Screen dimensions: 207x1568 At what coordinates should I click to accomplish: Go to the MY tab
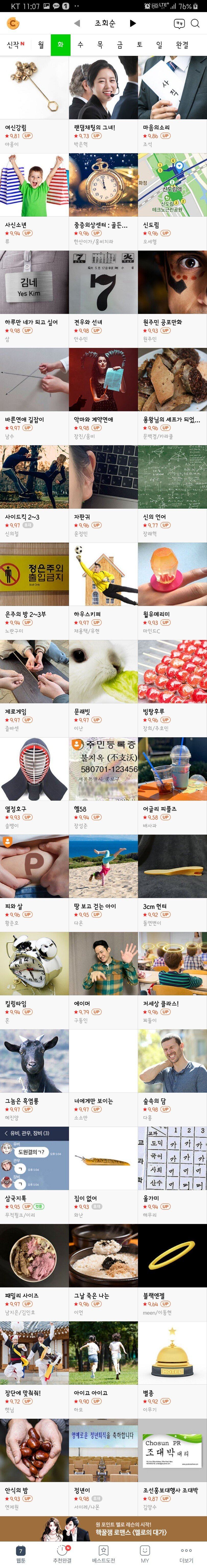[144, 1554]
